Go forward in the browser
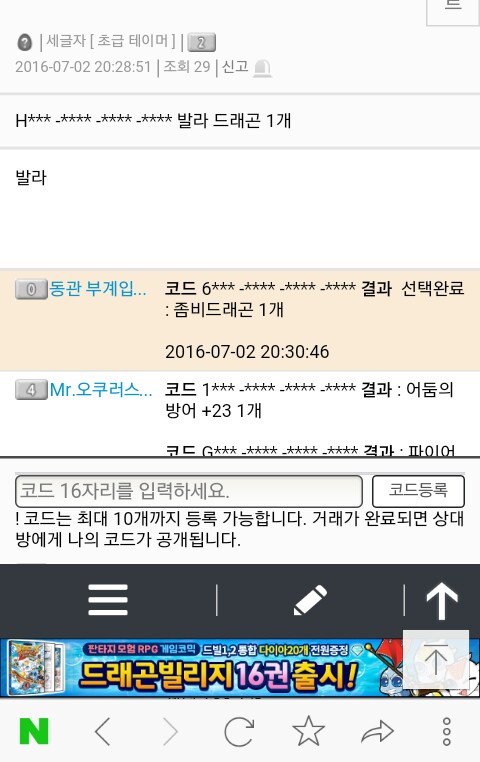 pos(171,731)
